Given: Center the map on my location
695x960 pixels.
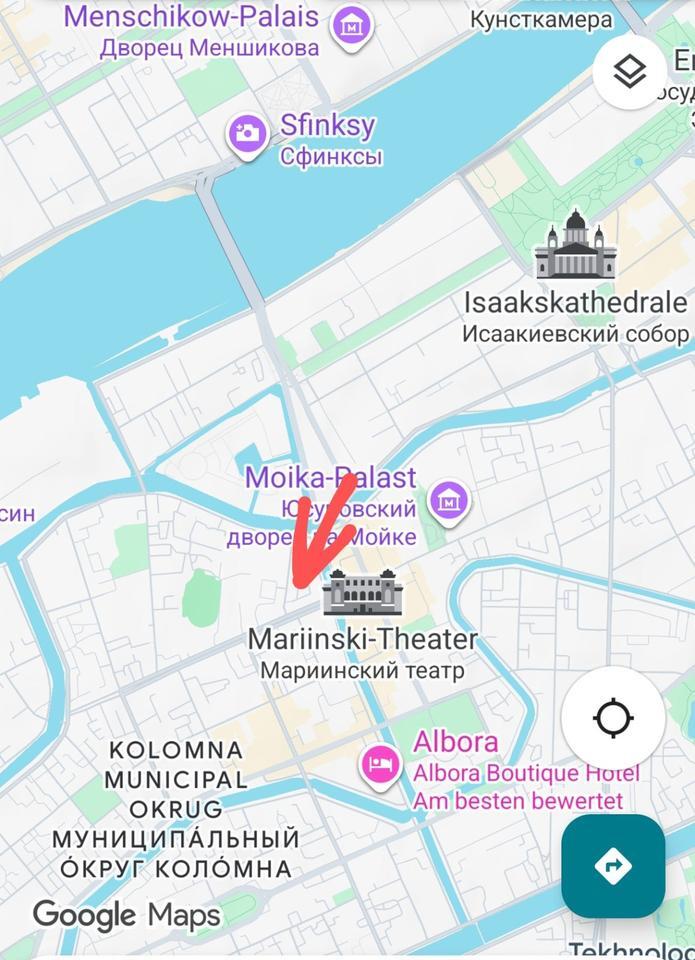Looking at the screenshot, I should tap(613, 718).
